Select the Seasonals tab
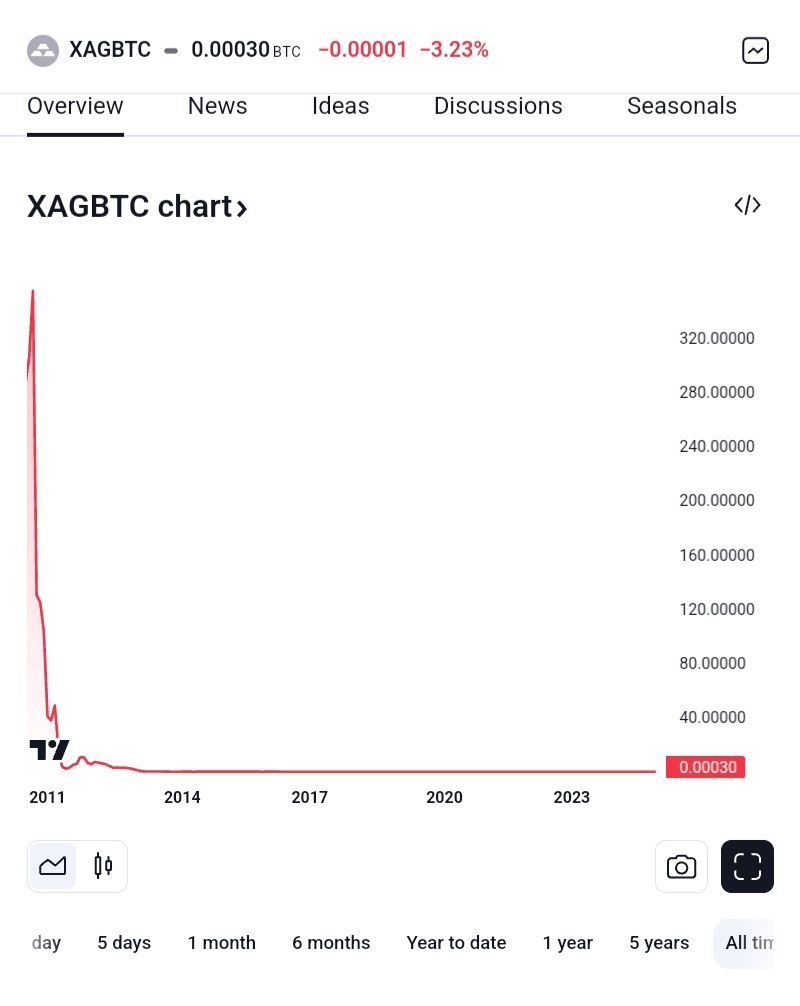Viewport: 800px width, 1006px height. click(x=681, y=106)
